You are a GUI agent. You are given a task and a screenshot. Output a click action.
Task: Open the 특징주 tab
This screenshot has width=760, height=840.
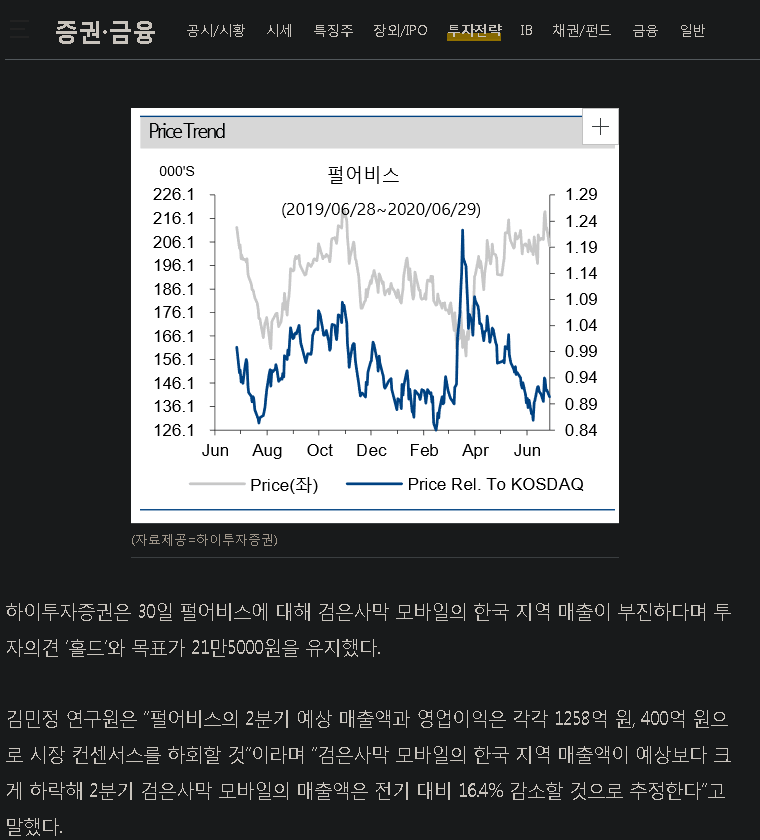(x=333, y=31)
